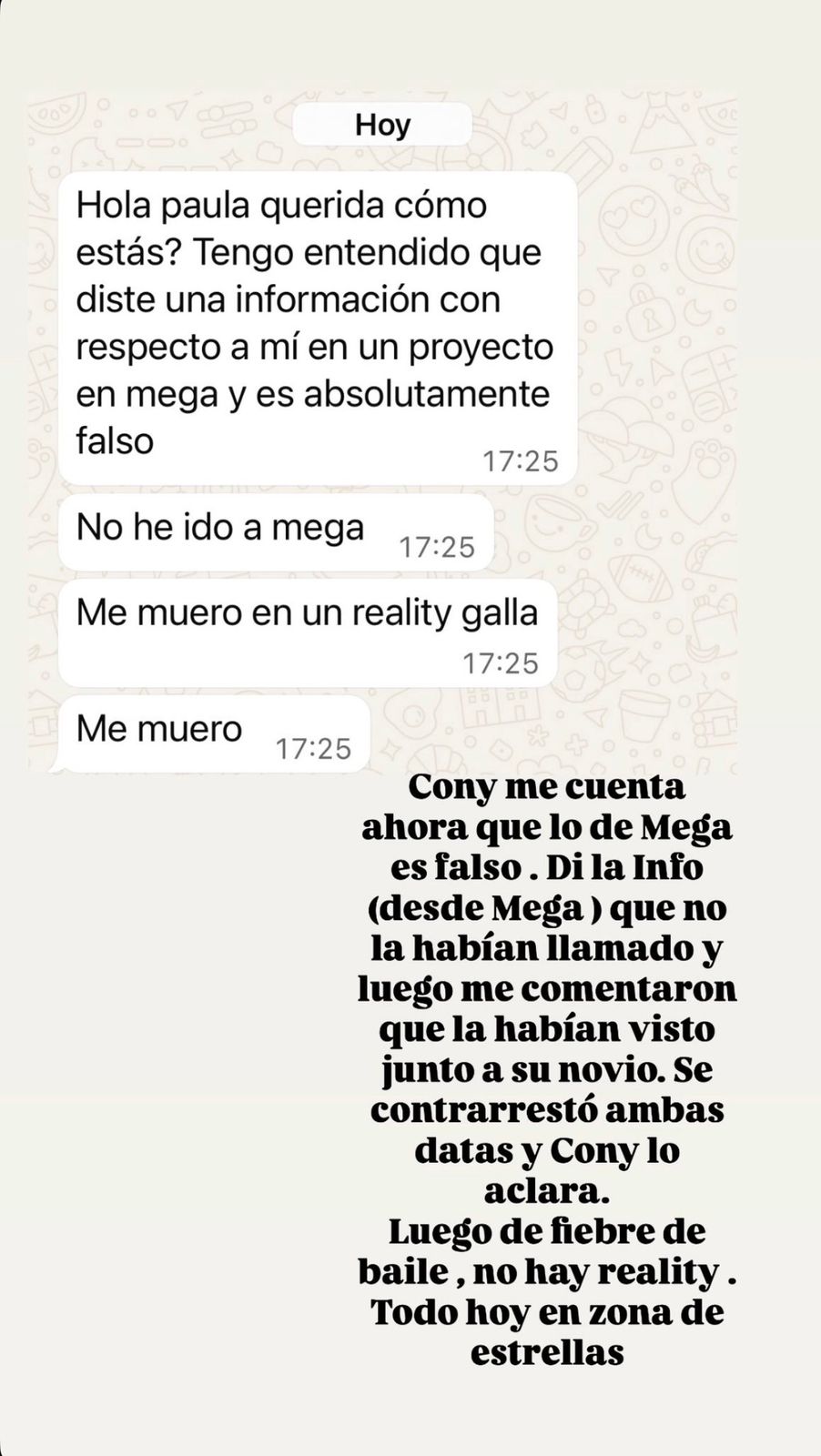Click the timestamp under 'reality galla' message
The image size is (821, 1456).
tap(501, 662)
